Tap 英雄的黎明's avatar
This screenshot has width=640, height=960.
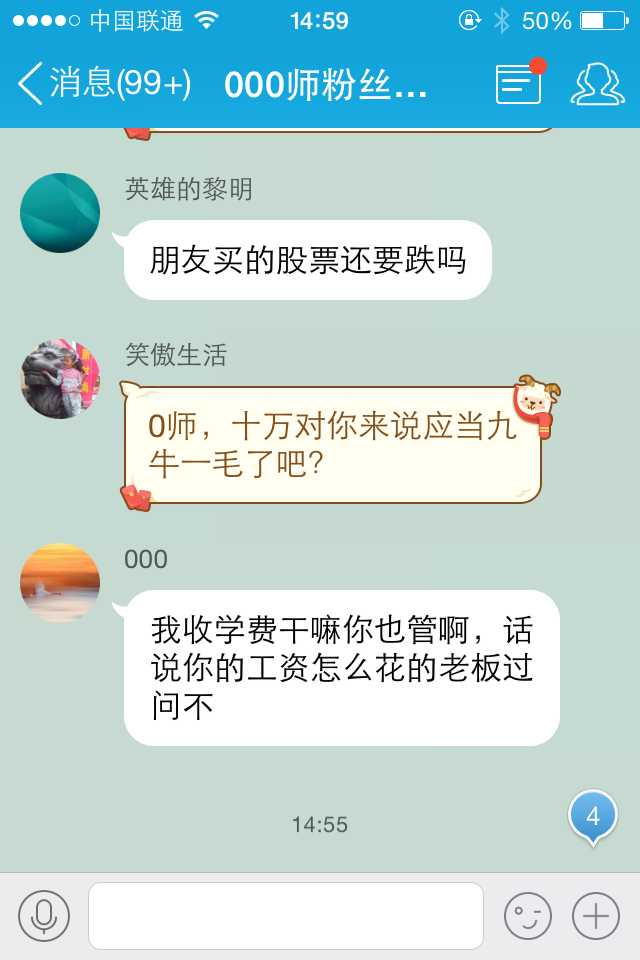click(60, 213)
